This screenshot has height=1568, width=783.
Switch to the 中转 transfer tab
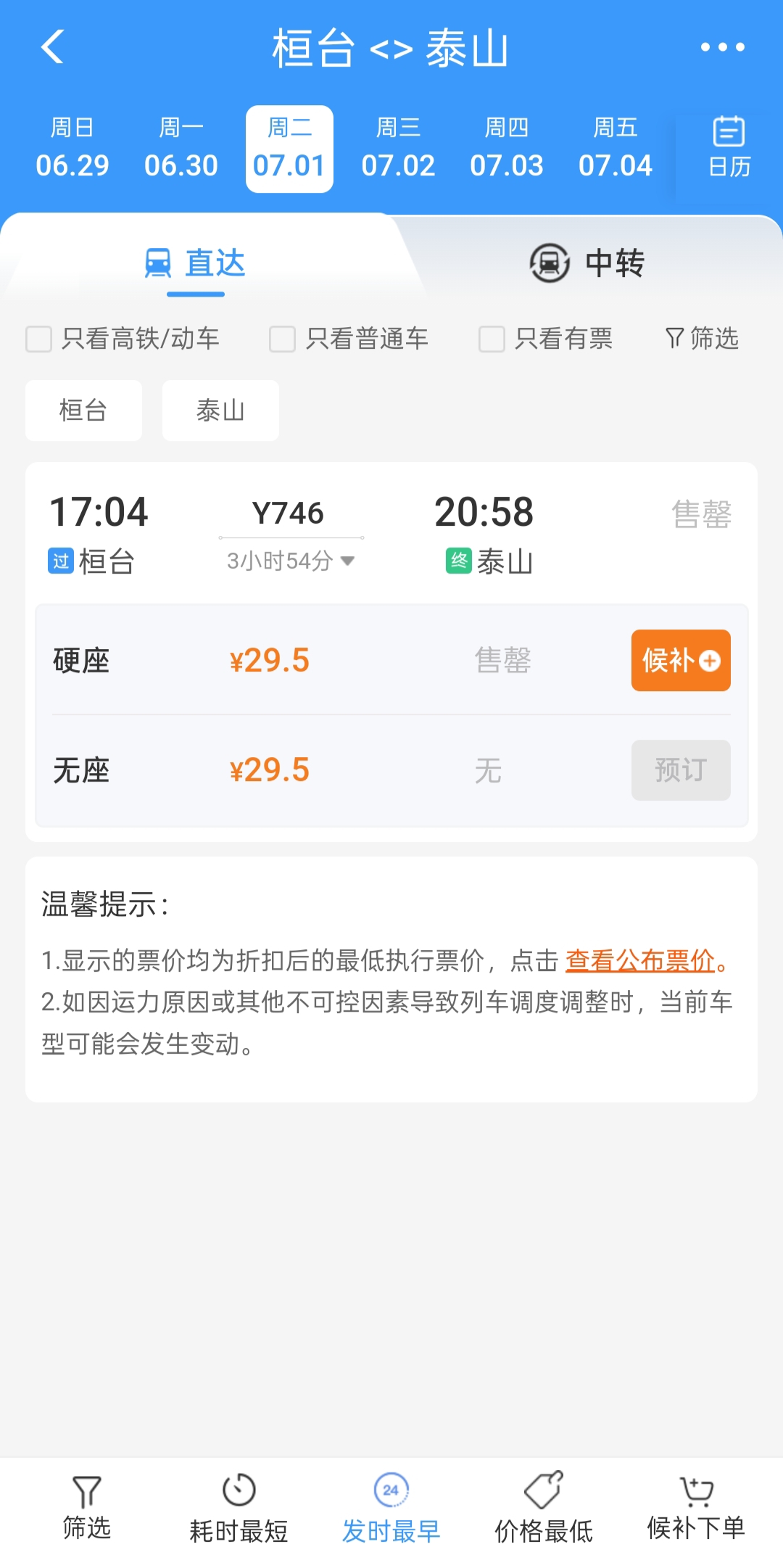pyautogui.click(x=587, y=263)
